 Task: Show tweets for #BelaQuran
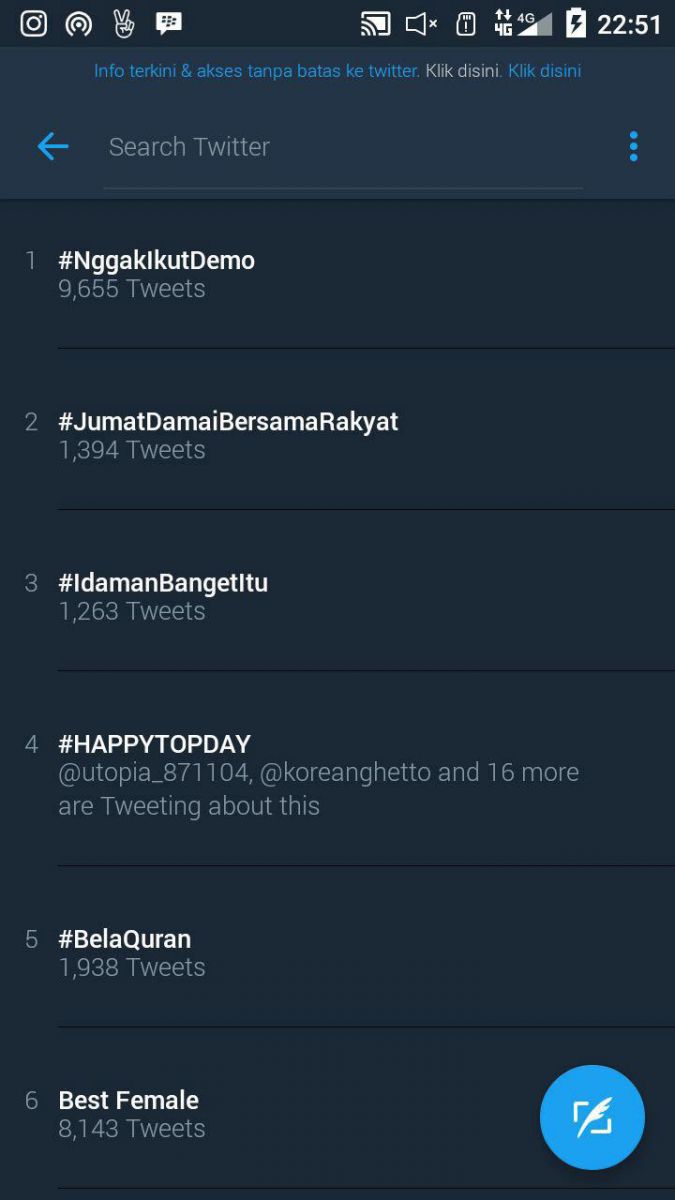coord(337,952)
